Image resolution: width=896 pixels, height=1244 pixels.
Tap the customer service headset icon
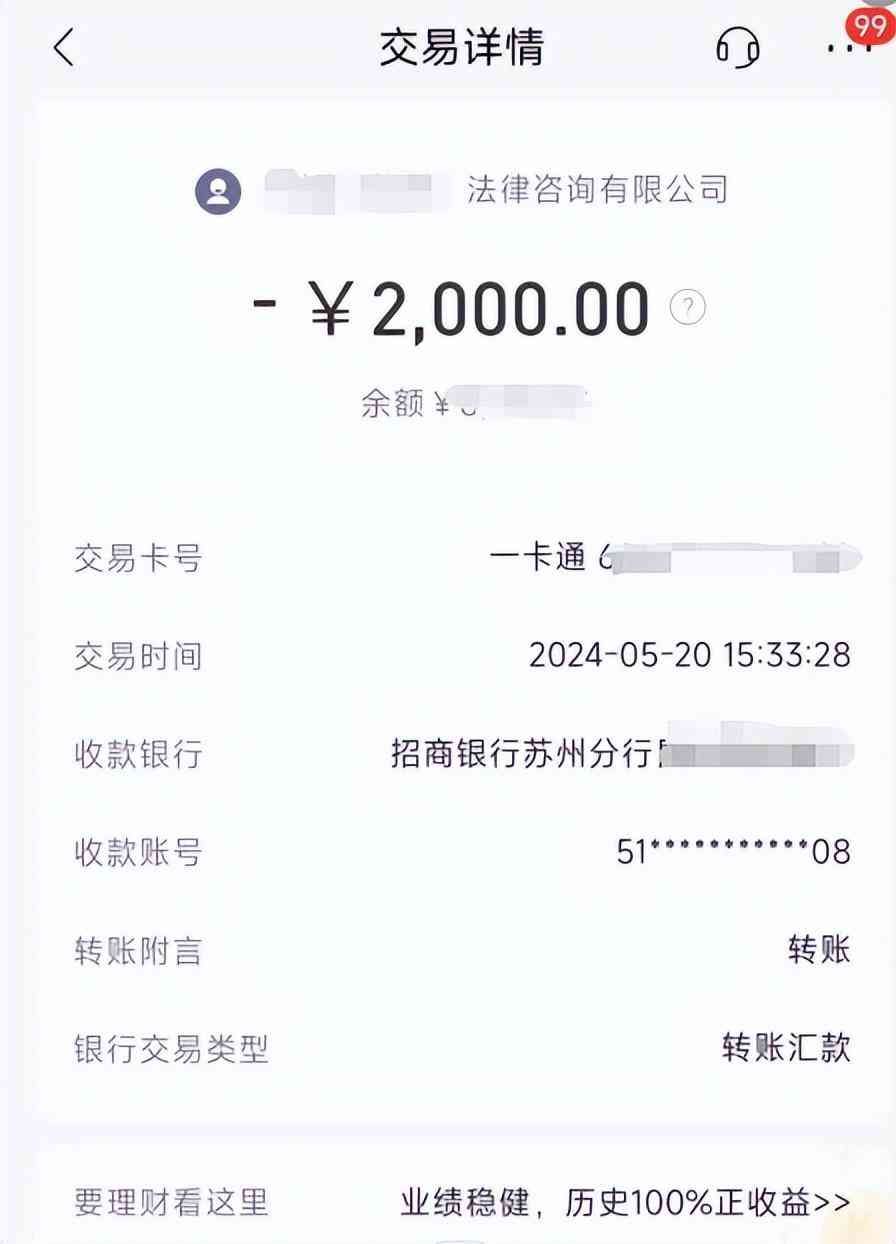tap(737, 48)
